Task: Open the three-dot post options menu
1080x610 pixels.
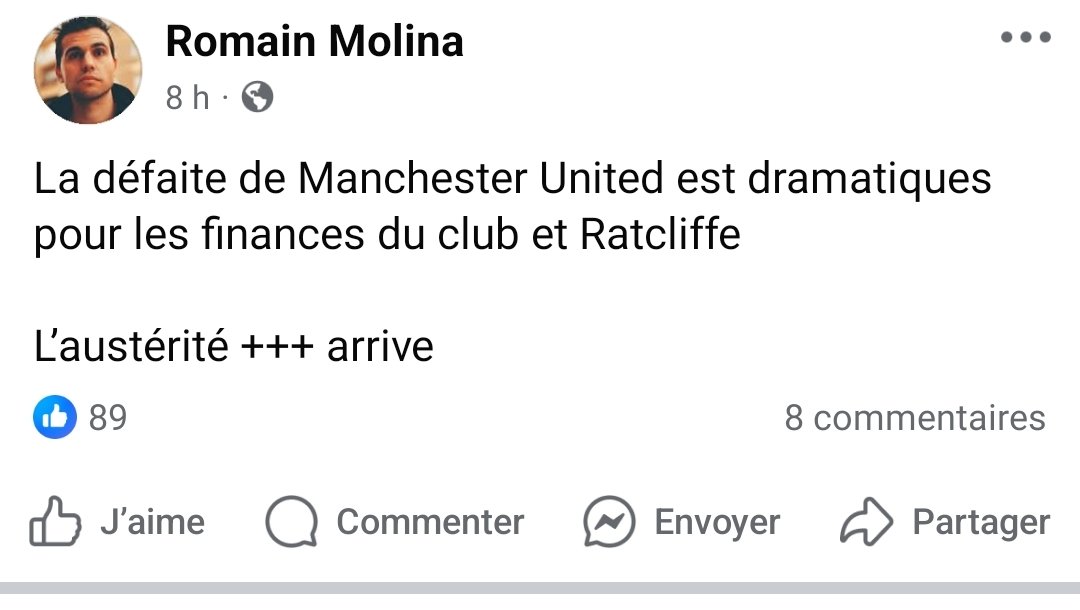Action: click(1026, 38)
